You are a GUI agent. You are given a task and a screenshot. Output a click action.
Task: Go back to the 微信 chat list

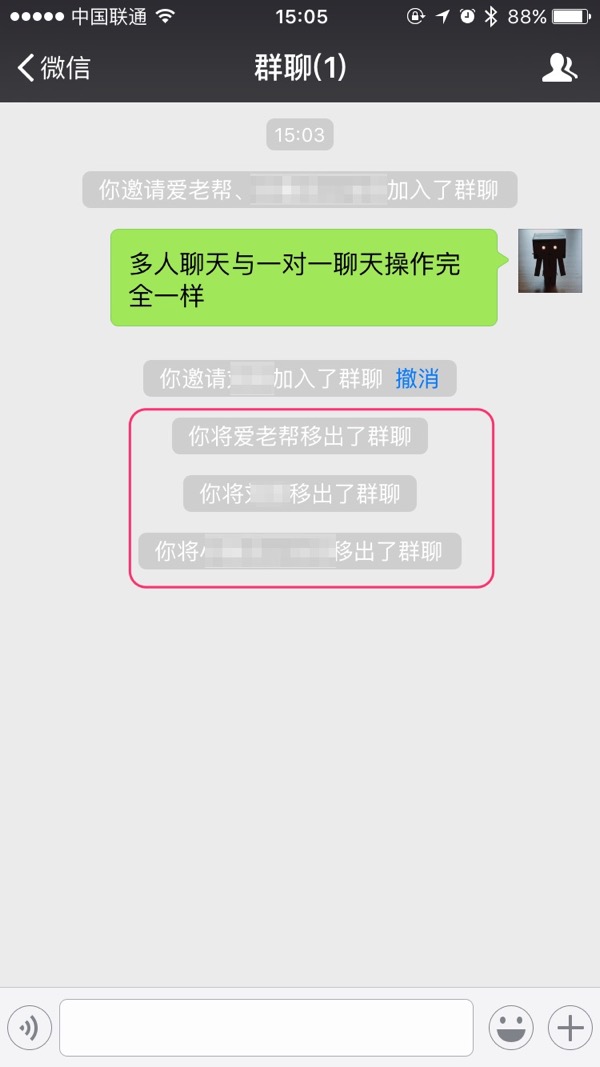pyautogui.click(x=54, y=68)
